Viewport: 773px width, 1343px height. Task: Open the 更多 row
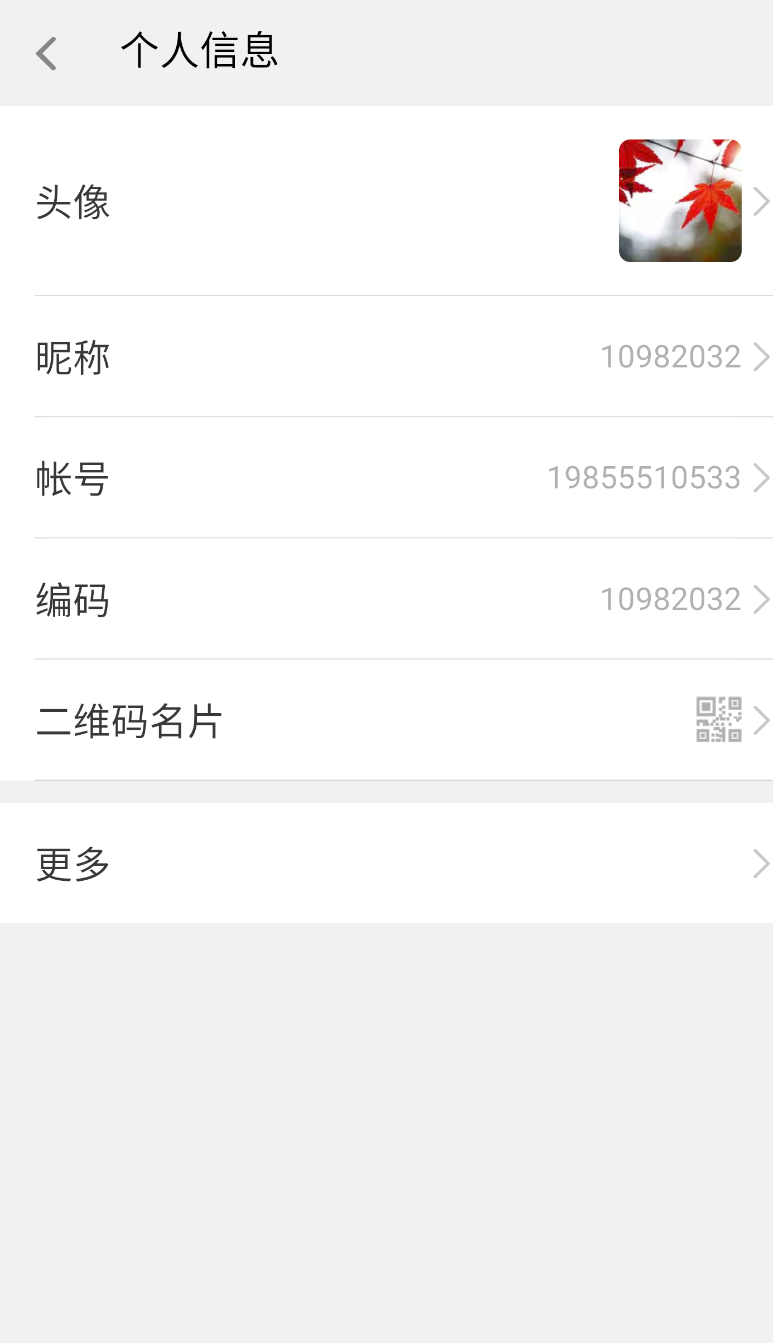point(386,863)
